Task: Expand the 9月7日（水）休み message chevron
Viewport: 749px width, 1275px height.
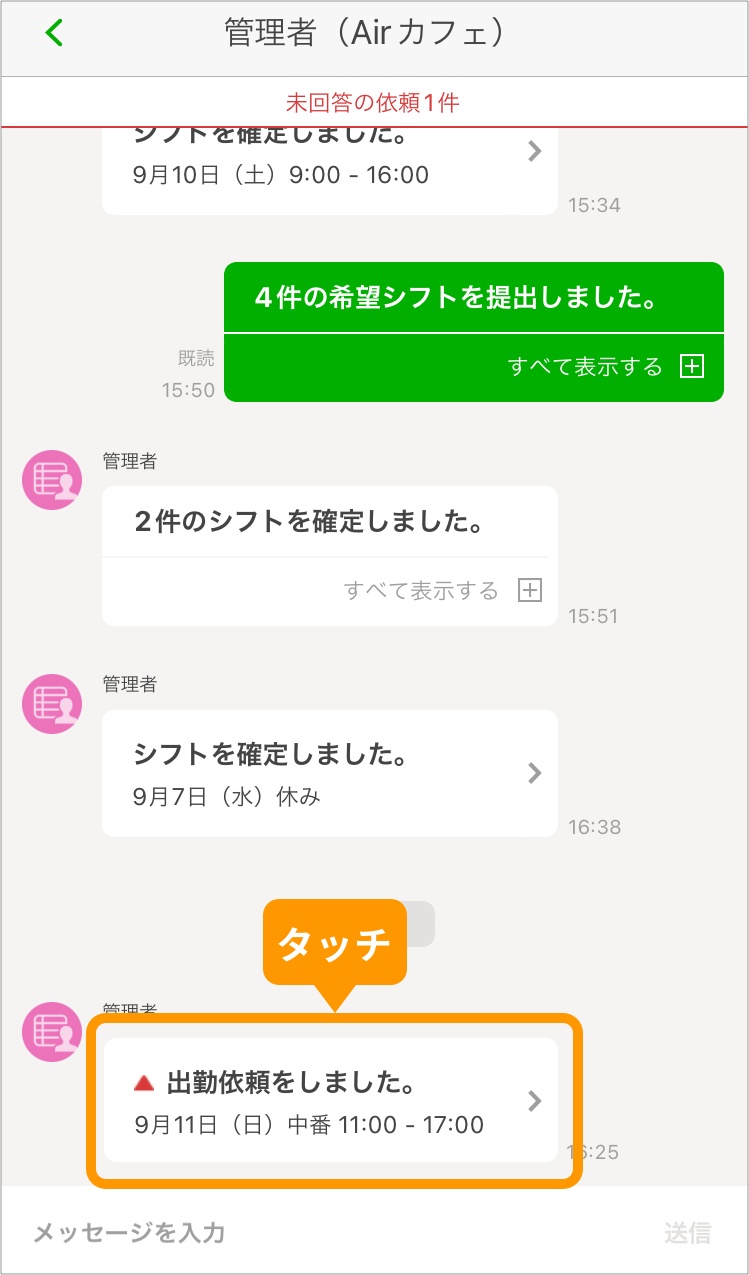Action: coord(534,772)
